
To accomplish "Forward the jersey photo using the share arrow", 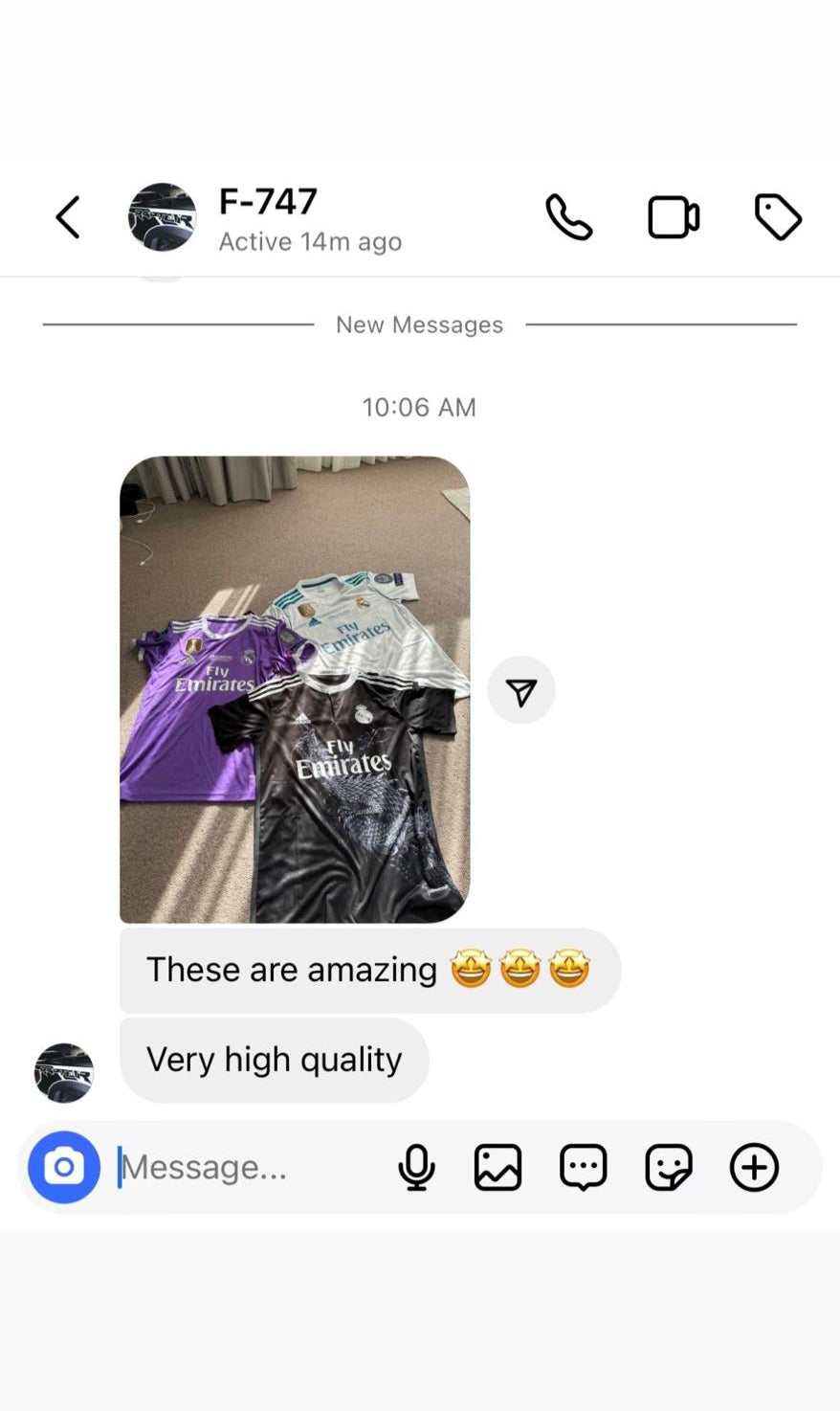I will 520,689.
